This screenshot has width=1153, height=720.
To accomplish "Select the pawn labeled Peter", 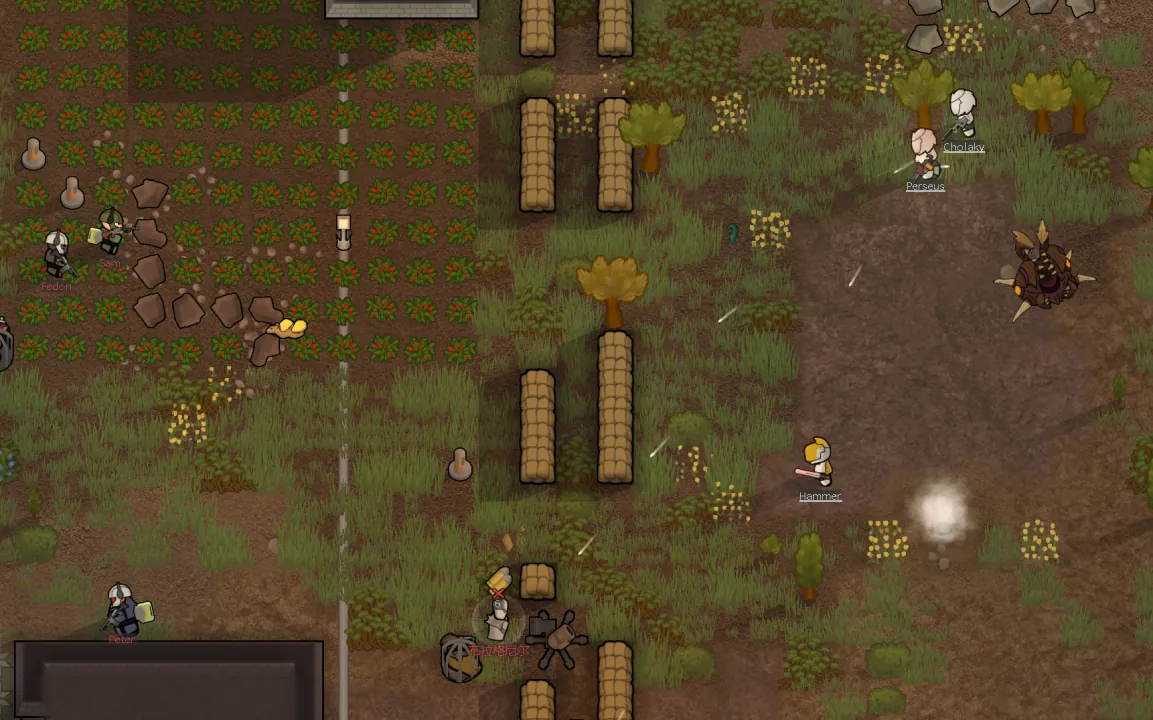I will coord(121,608).
